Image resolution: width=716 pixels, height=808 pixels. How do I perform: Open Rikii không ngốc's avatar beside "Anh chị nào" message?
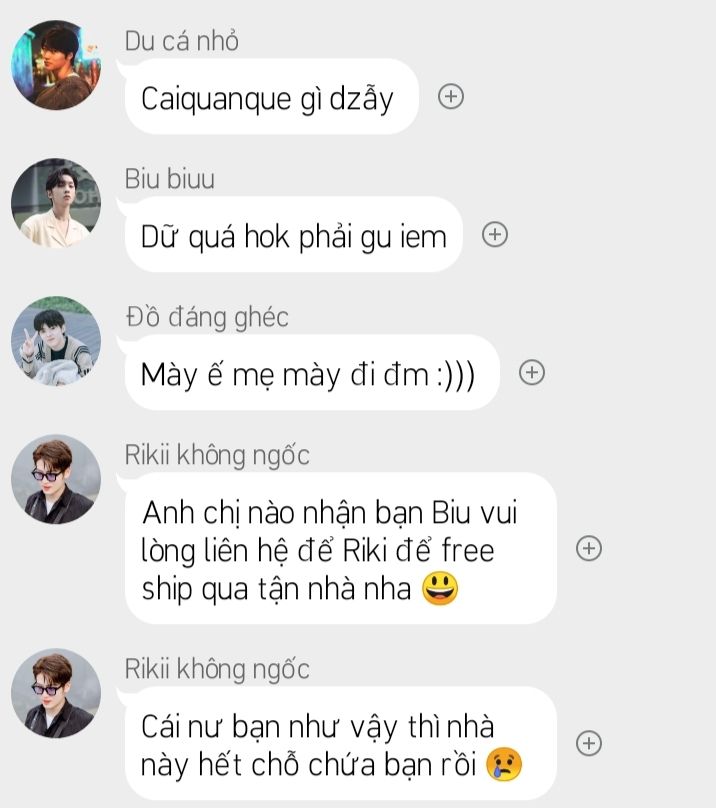(56, 478)
